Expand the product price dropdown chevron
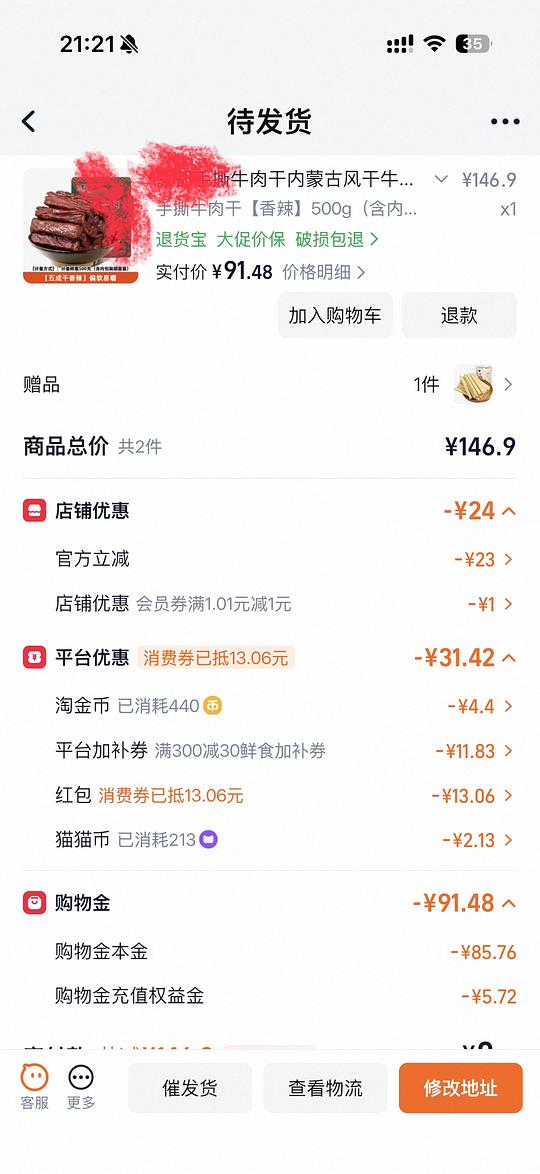 (x=442, y=179)
